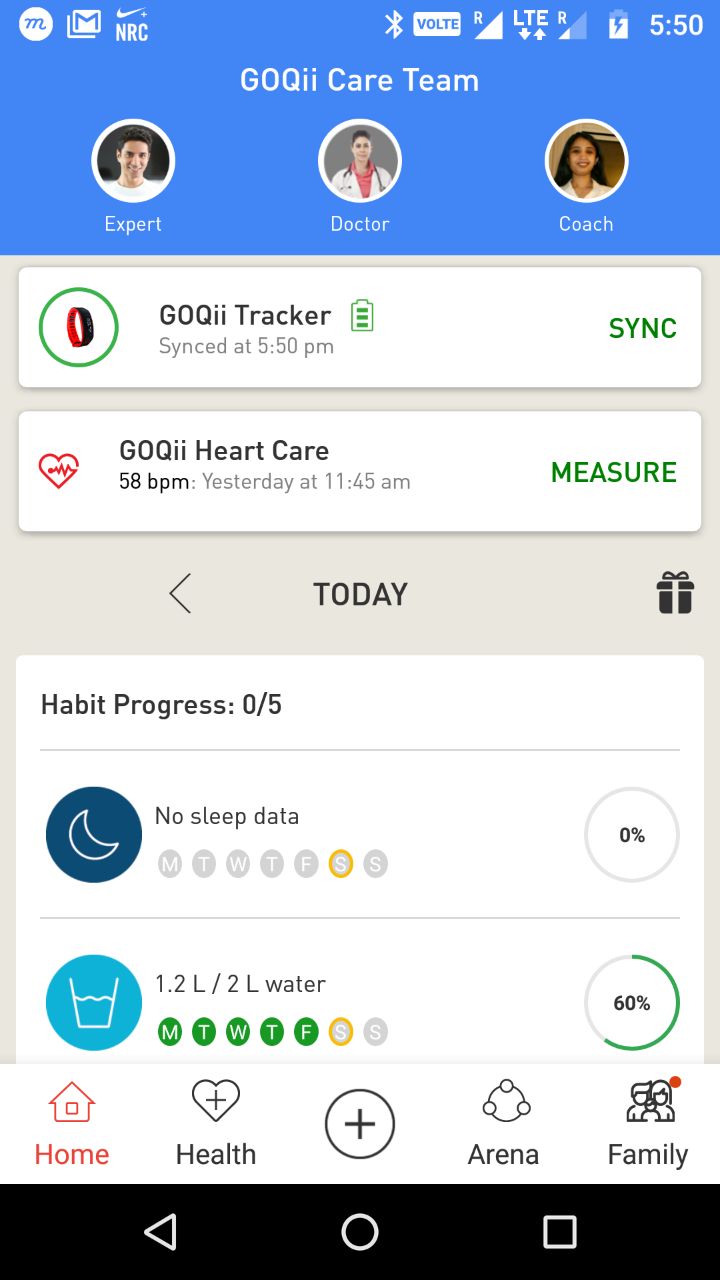Open the recent apps view
This screenshot has height=1280, width=720.
click(x=560, y=1232)
